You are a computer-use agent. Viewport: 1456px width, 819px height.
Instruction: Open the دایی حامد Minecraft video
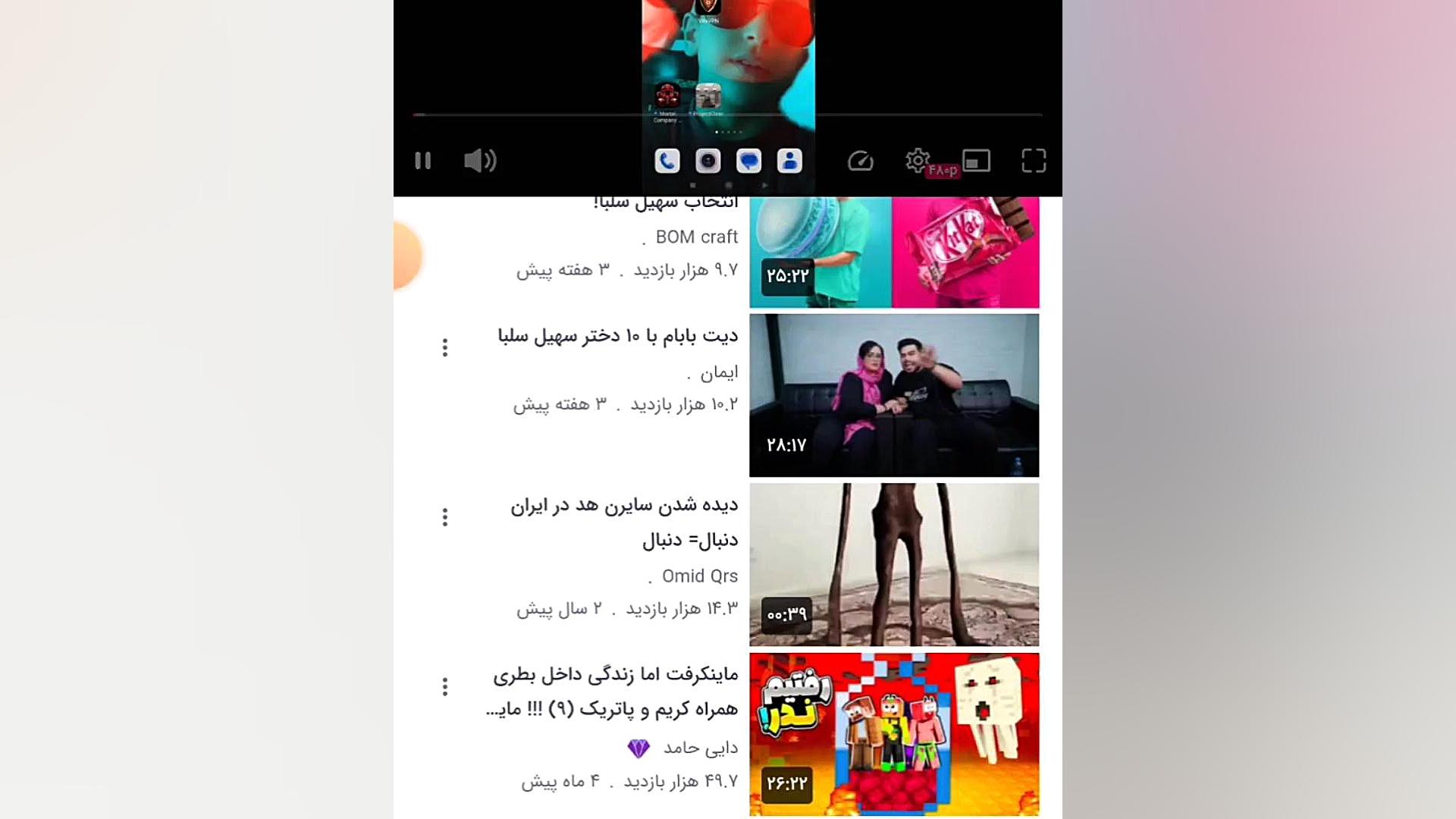pyautogui.click(x=894, y=734)
